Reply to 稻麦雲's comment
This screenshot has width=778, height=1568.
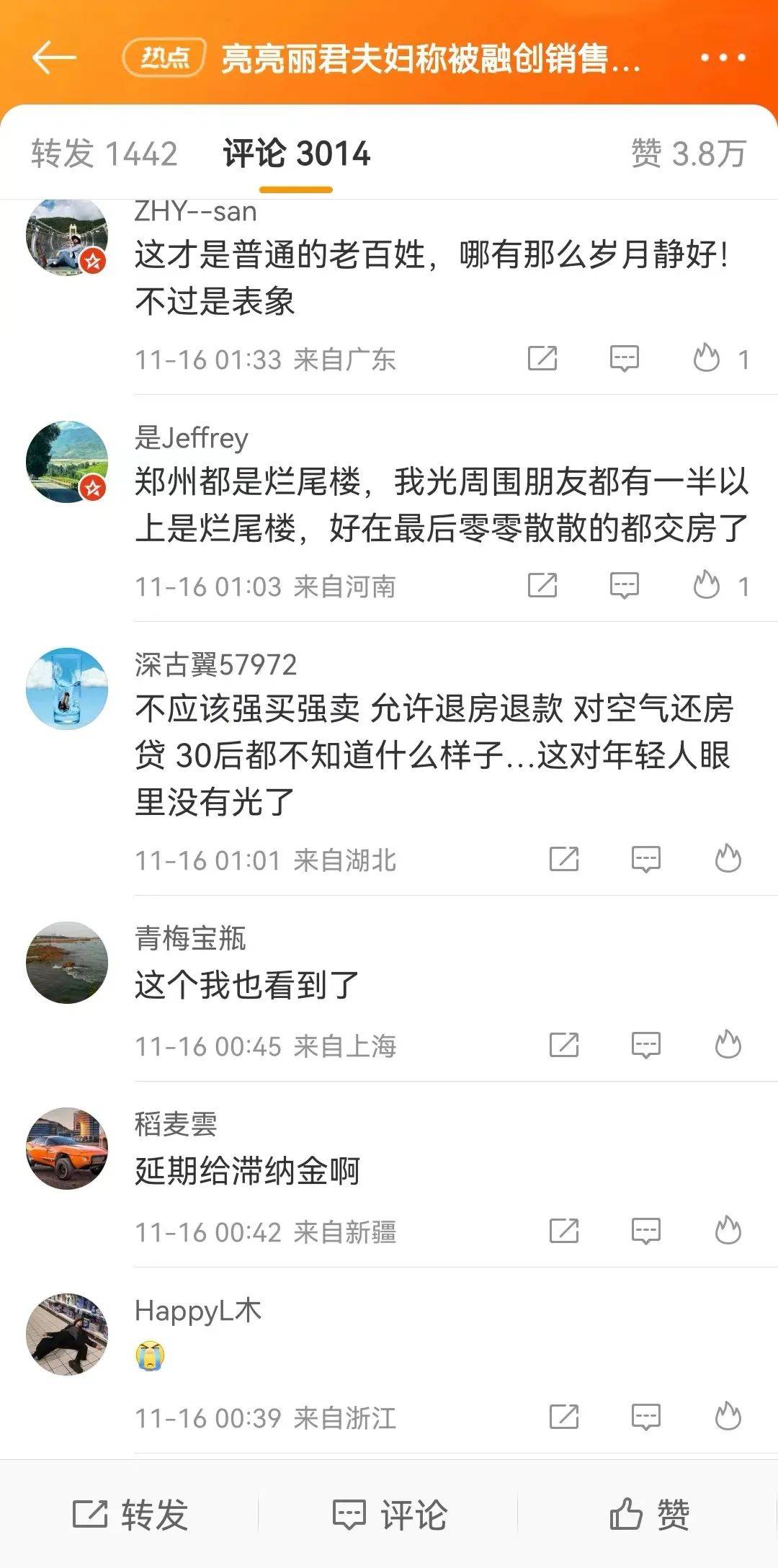[x=645, y=1231]
